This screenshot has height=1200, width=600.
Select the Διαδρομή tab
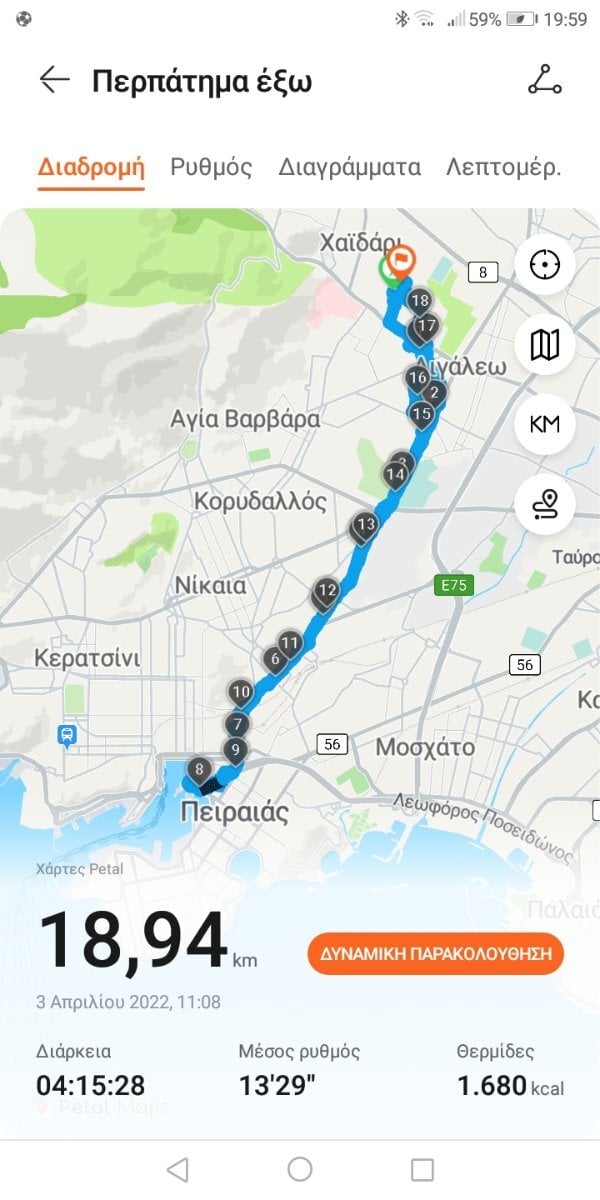coord(92,167)
